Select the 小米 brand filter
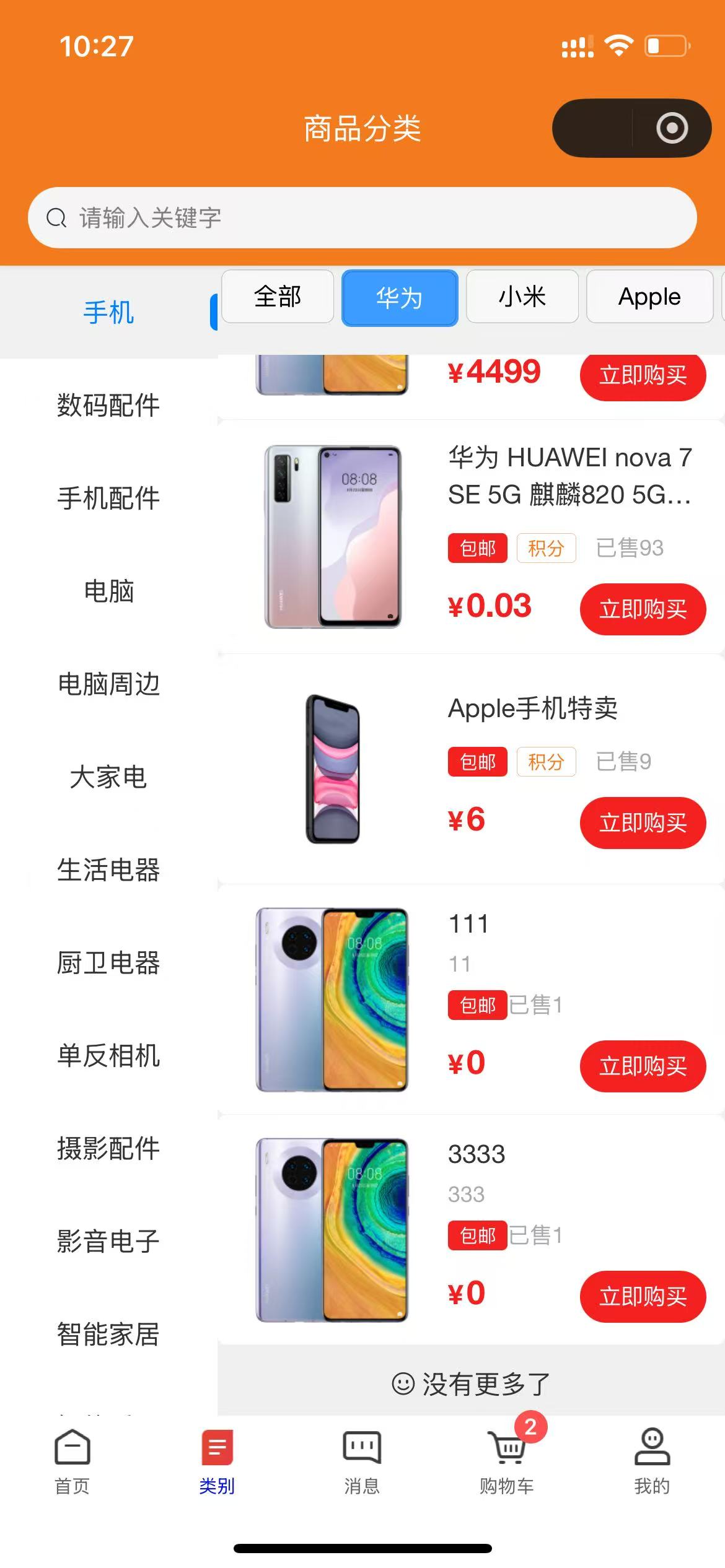 click(522, 297)
